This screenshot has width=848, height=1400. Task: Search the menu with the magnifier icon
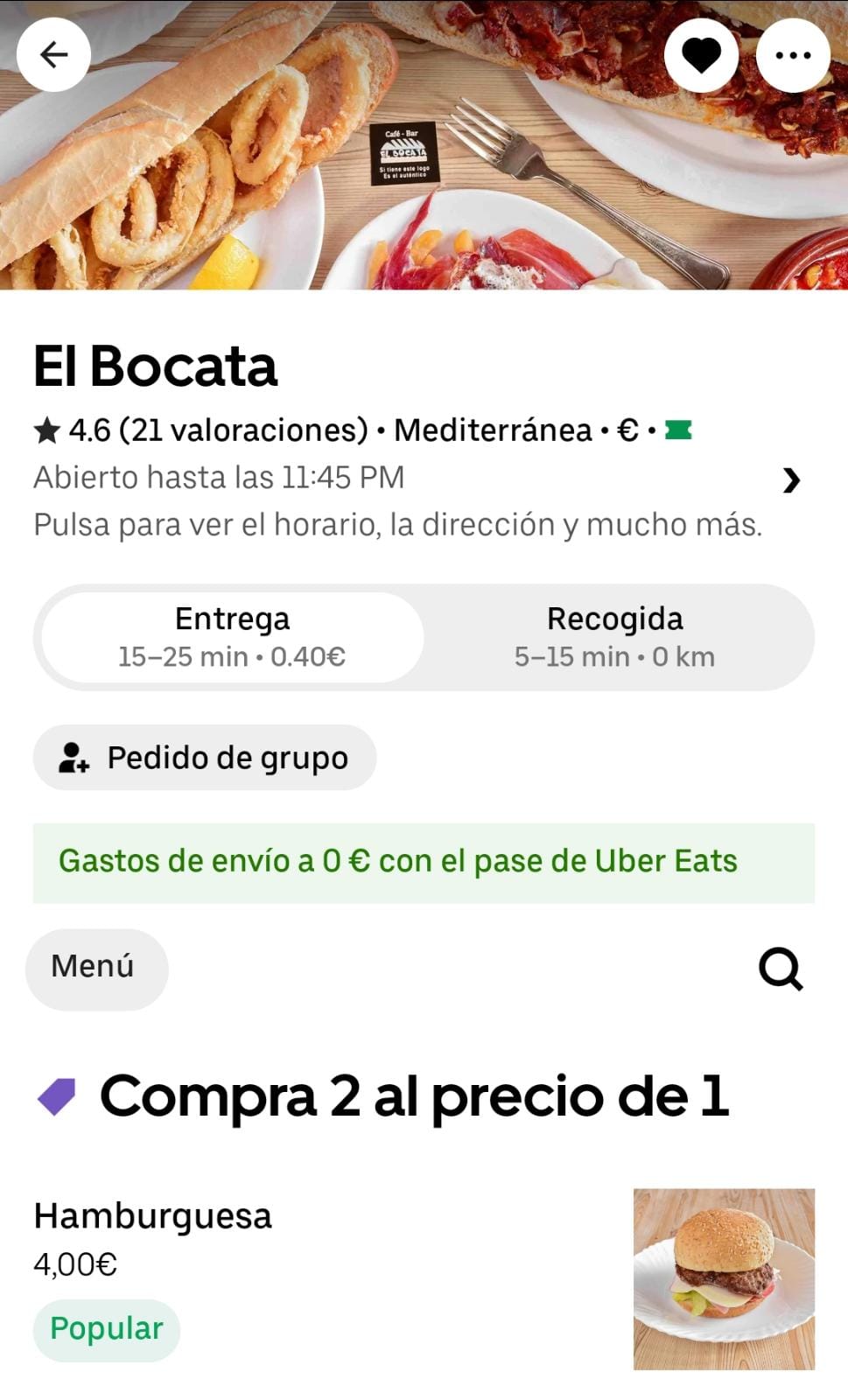(781, 969)
